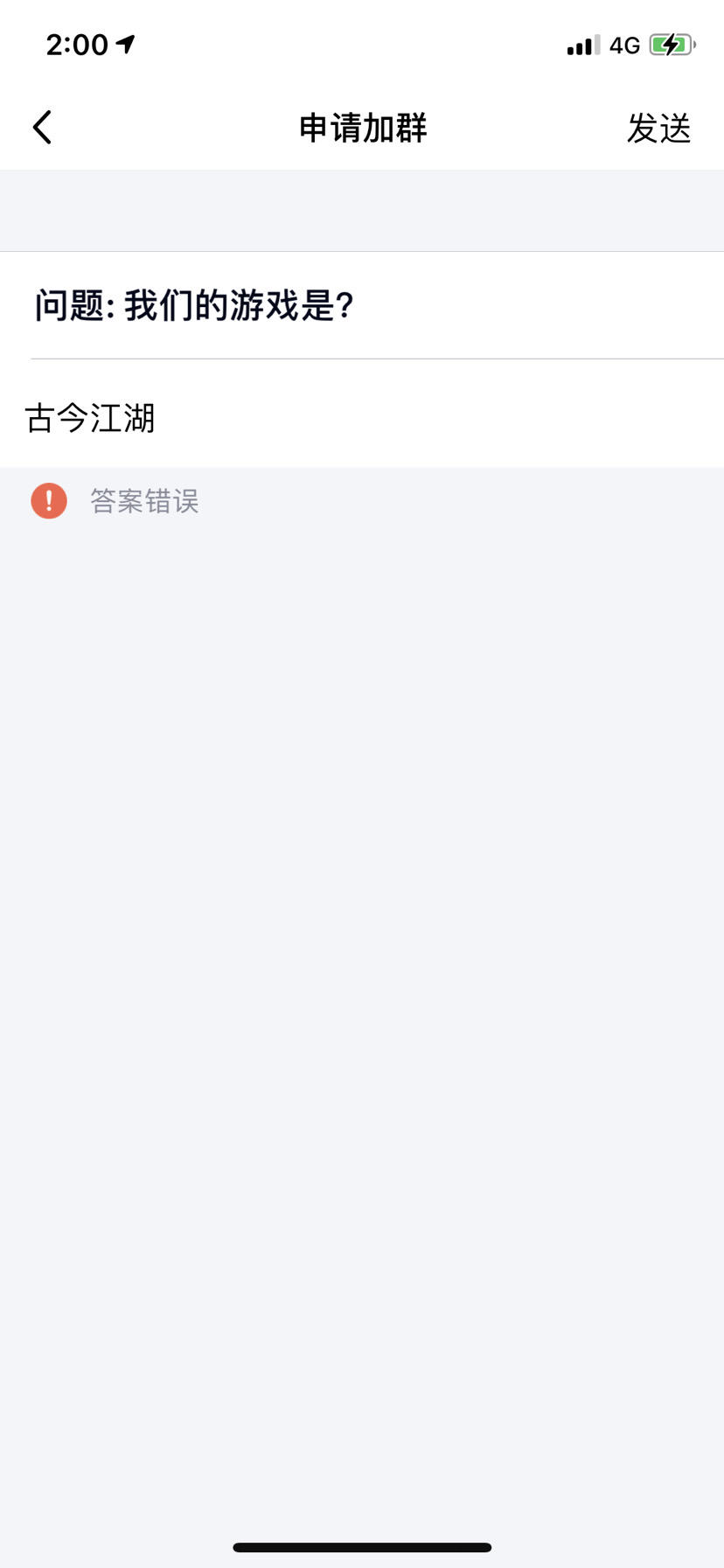Viewport: 724px width, 1568px height.
Task: Tap the back chevron to return
Action: point(41,127)
